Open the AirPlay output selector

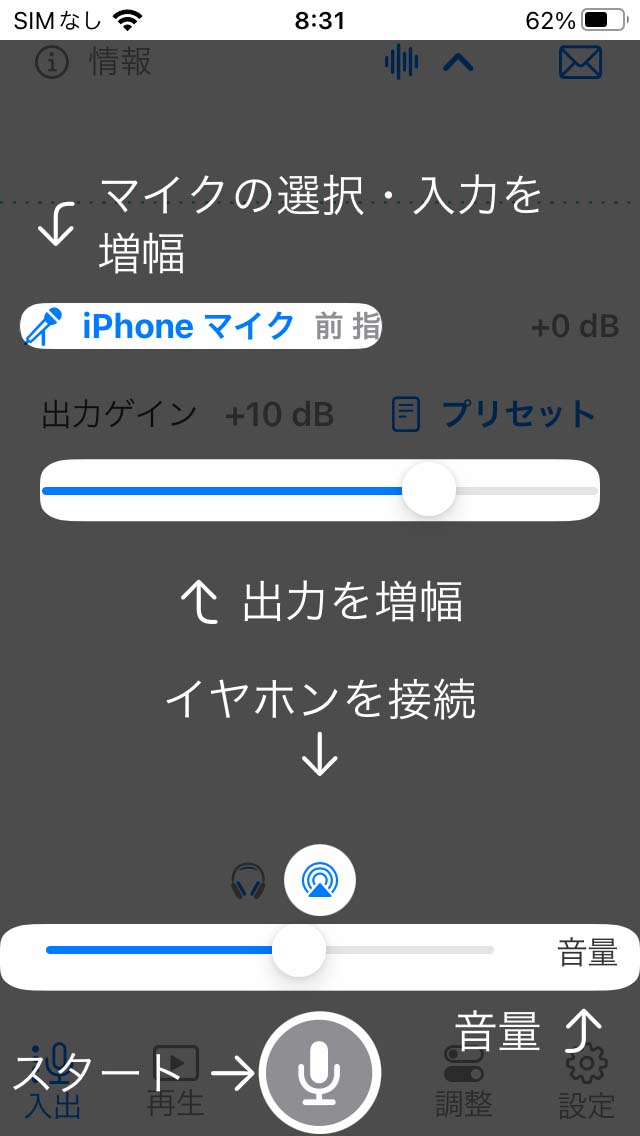(320, 880)
